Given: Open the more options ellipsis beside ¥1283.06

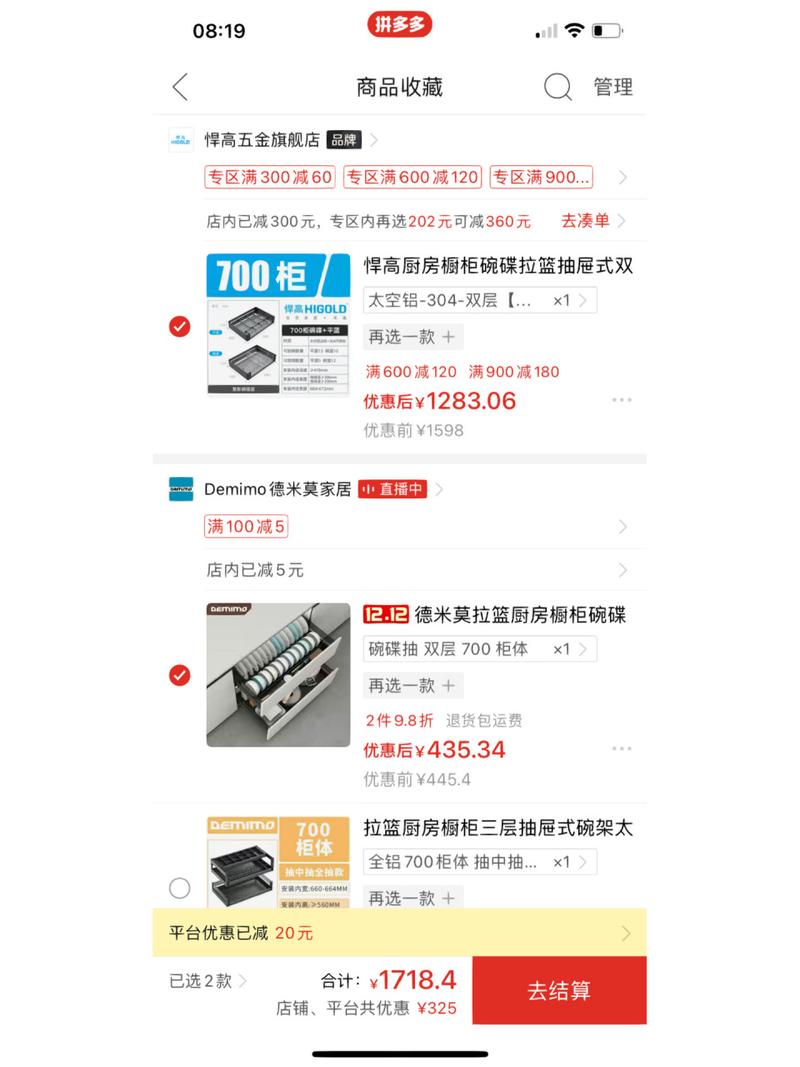Looking at the screenshot, I should [622, 399].
